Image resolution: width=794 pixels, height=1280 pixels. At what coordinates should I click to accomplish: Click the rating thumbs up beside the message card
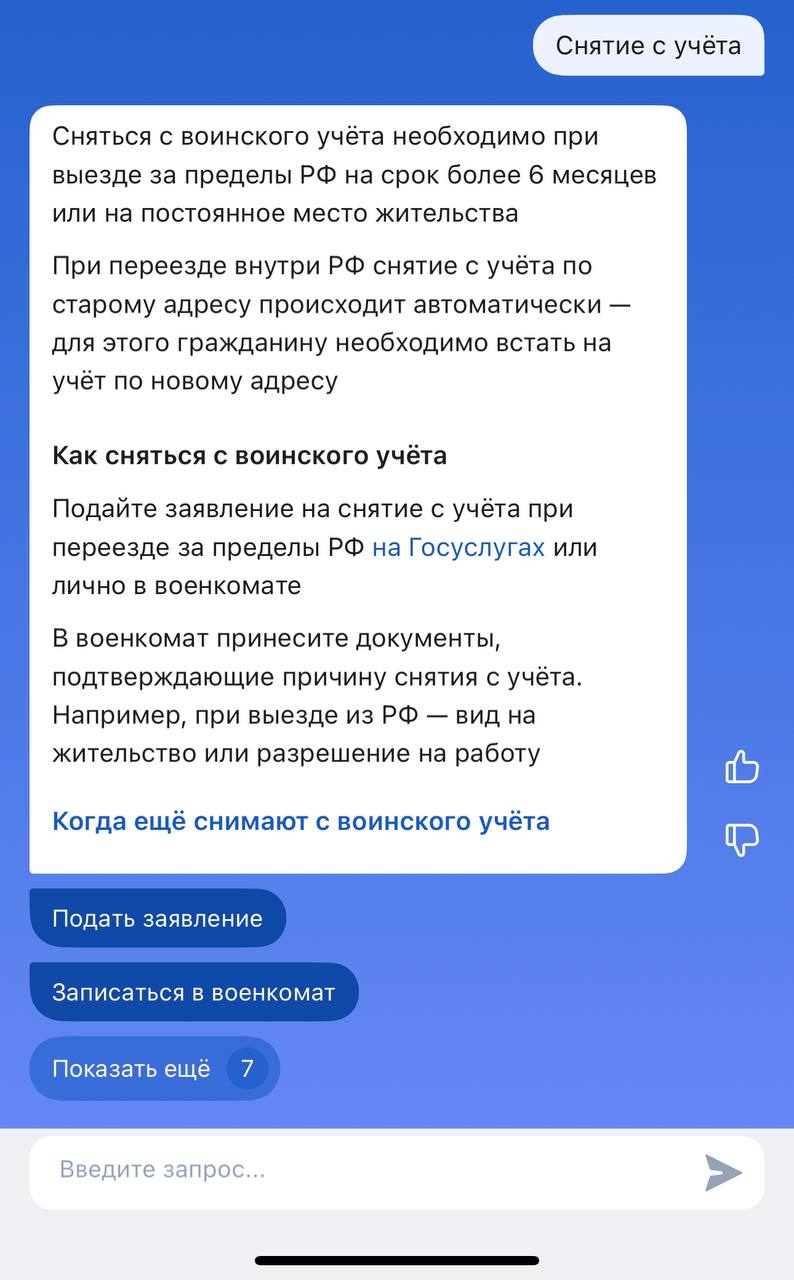(x=743, y=768)
